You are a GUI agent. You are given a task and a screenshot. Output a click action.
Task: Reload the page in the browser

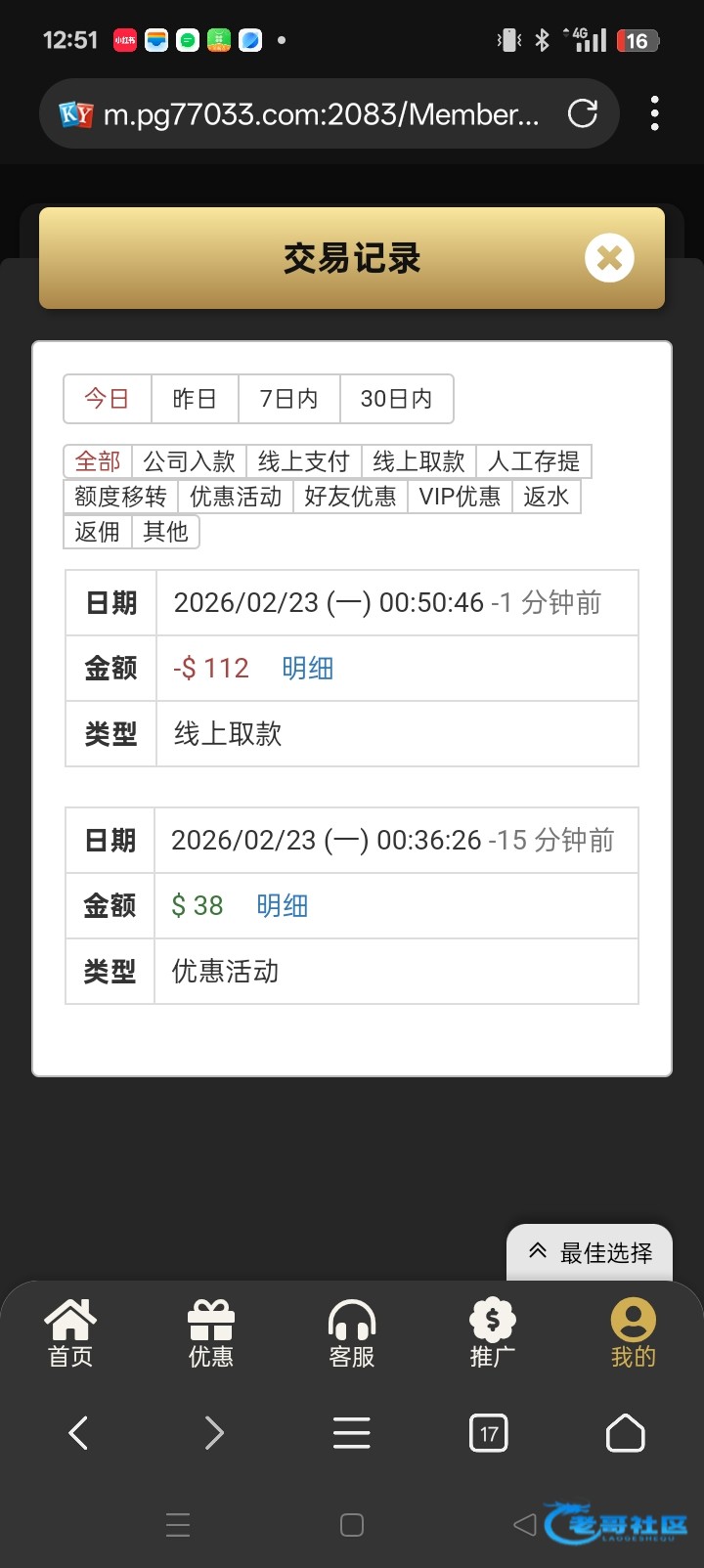(583, 114)
